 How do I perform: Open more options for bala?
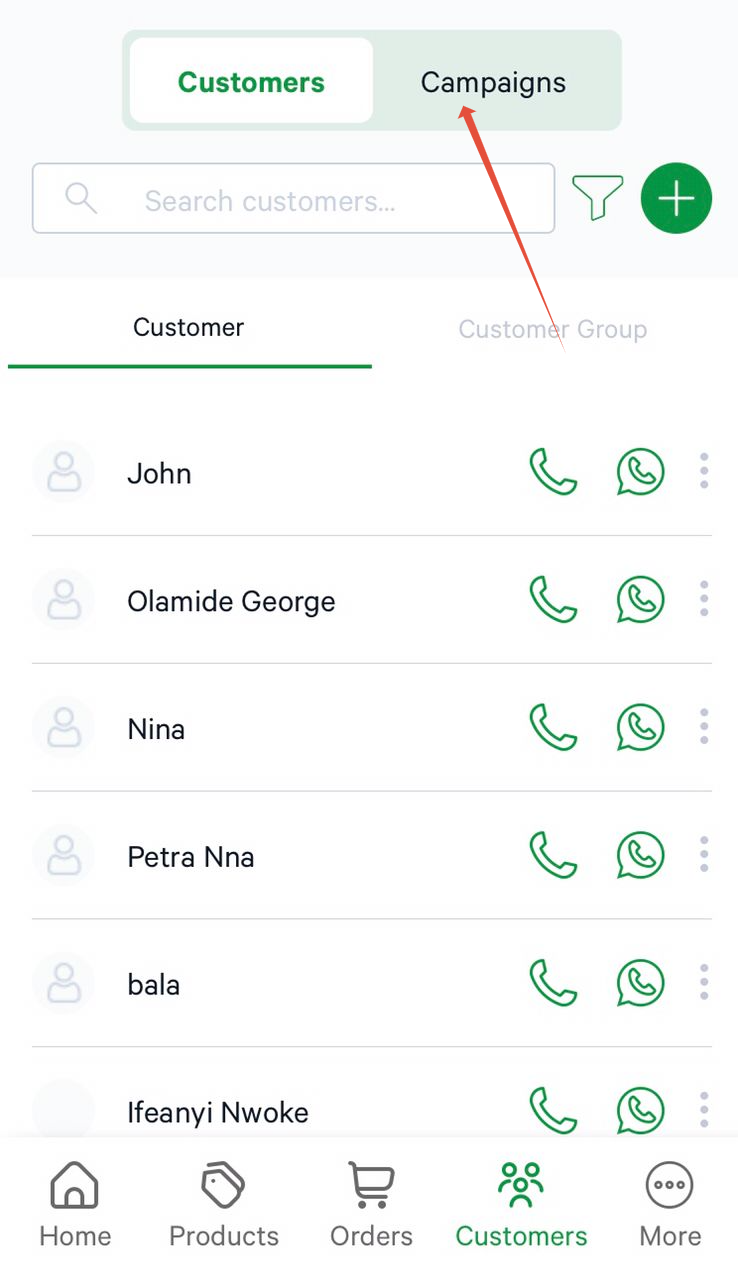(704, 983)
